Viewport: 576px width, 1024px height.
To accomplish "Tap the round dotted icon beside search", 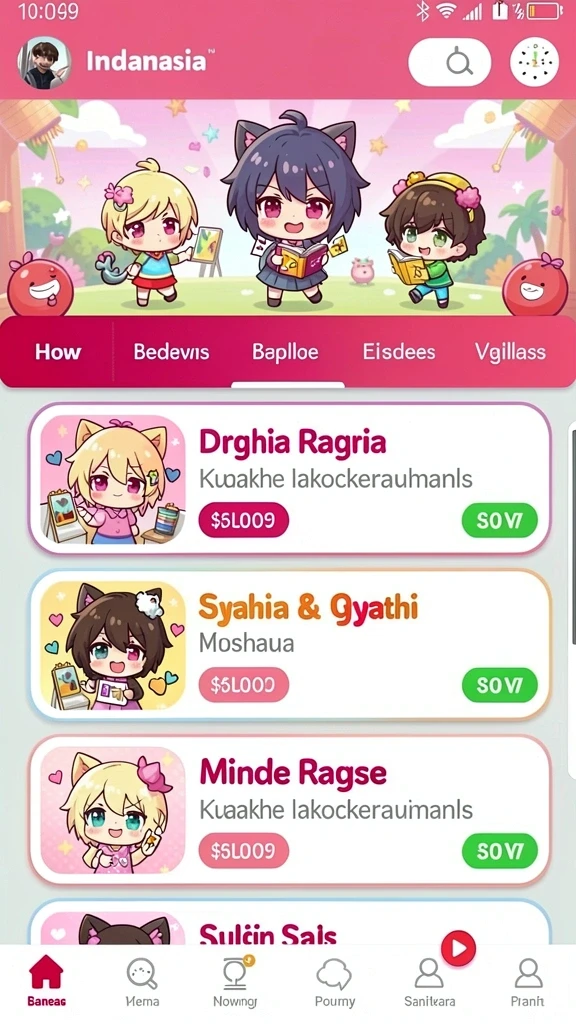I will point(534,62).
